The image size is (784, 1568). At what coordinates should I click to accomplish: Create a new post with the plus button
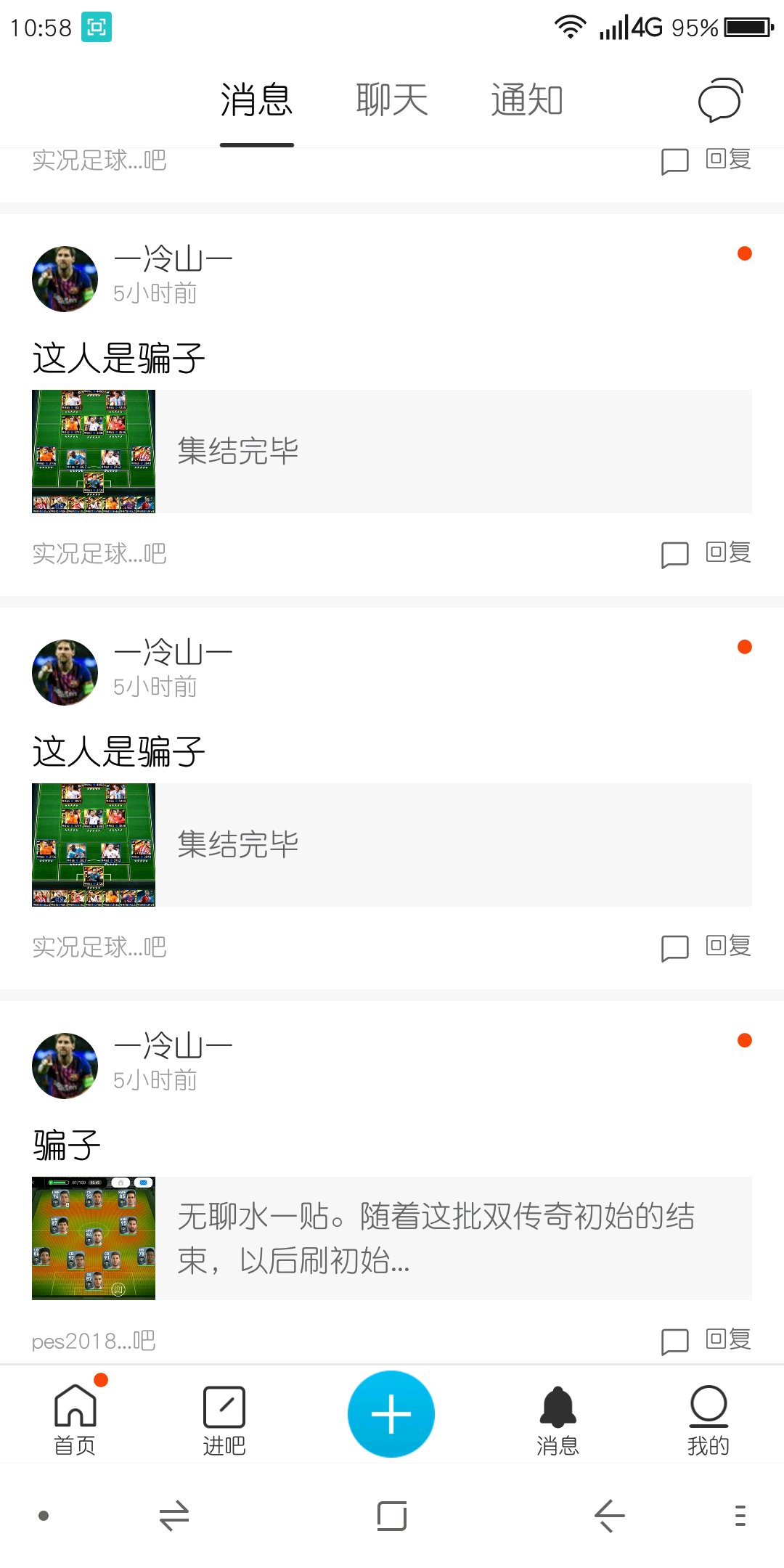click(391, 1413)
